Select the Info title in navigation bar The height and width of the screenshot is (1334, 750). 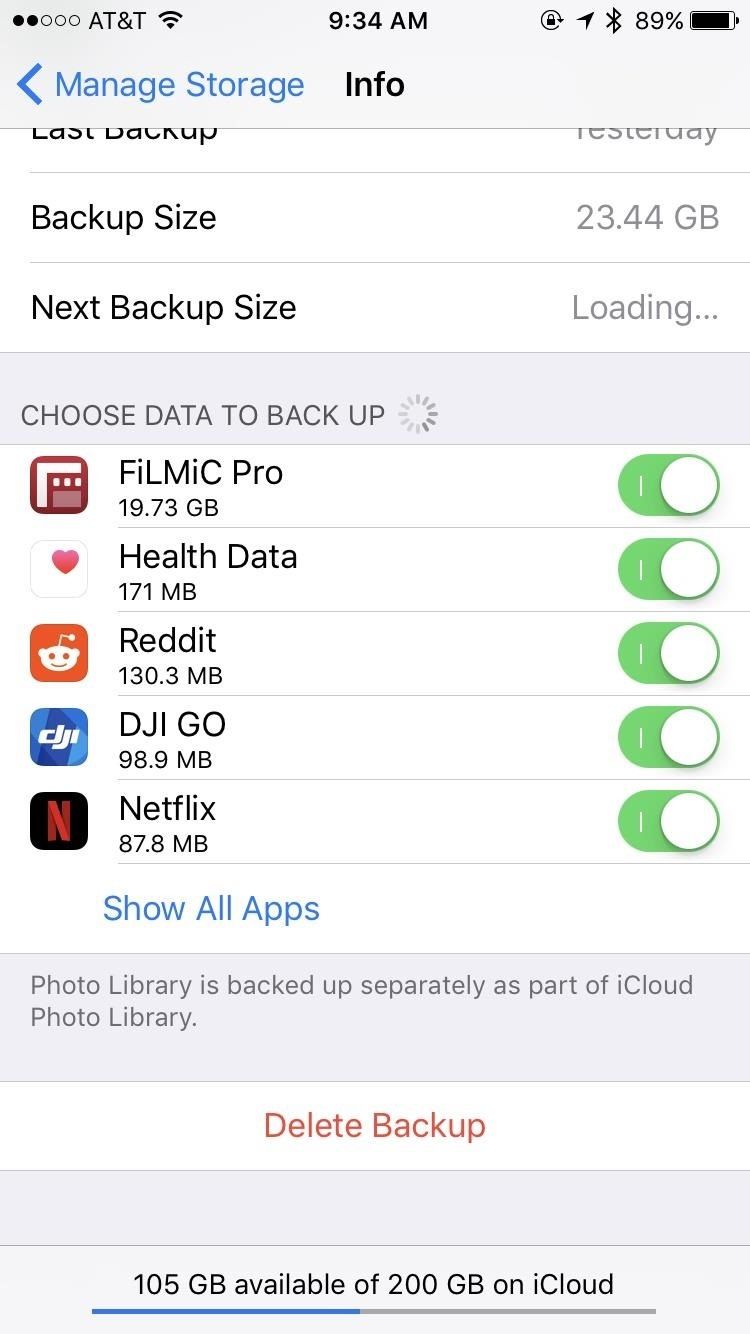(374, 84)
